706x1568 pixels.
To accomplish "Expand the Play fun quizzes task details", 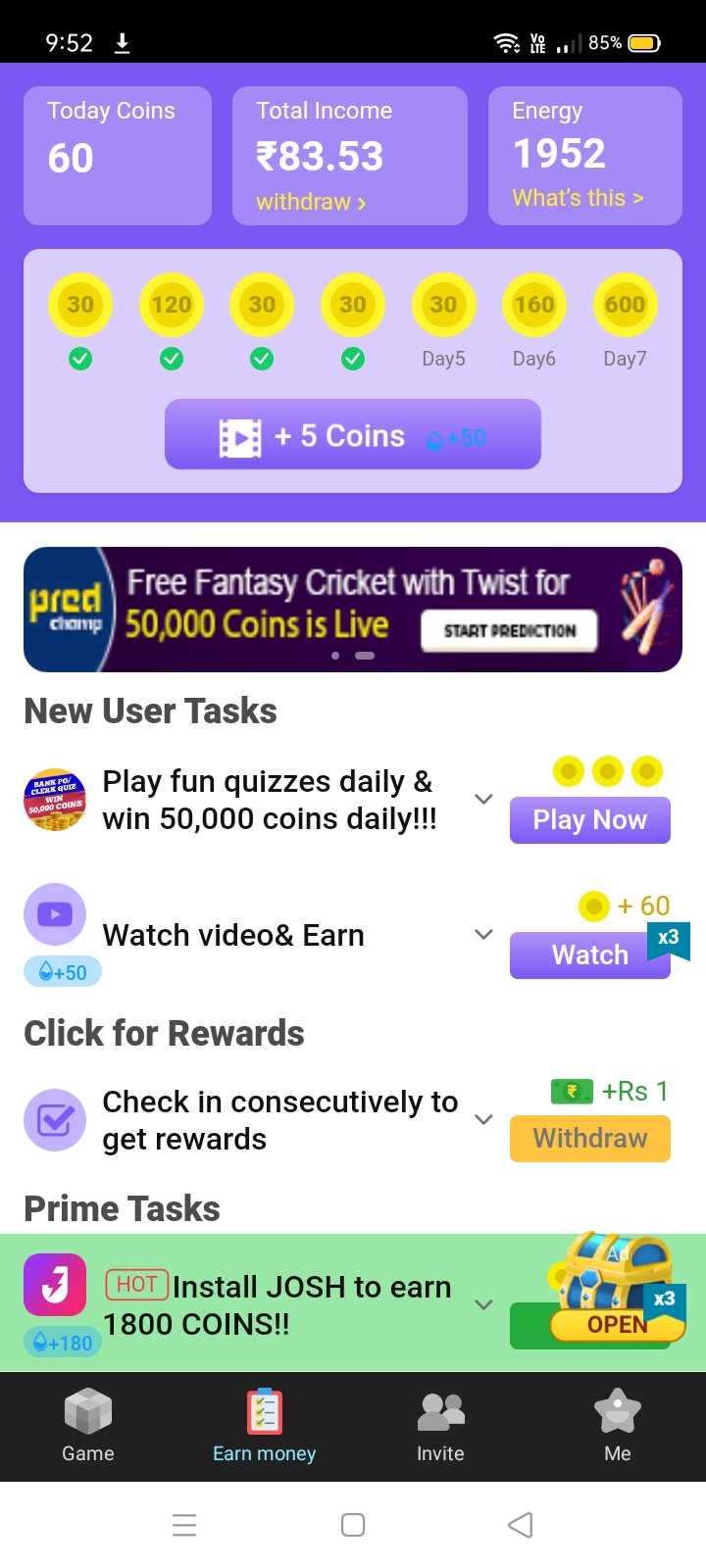I will point(483,799).
